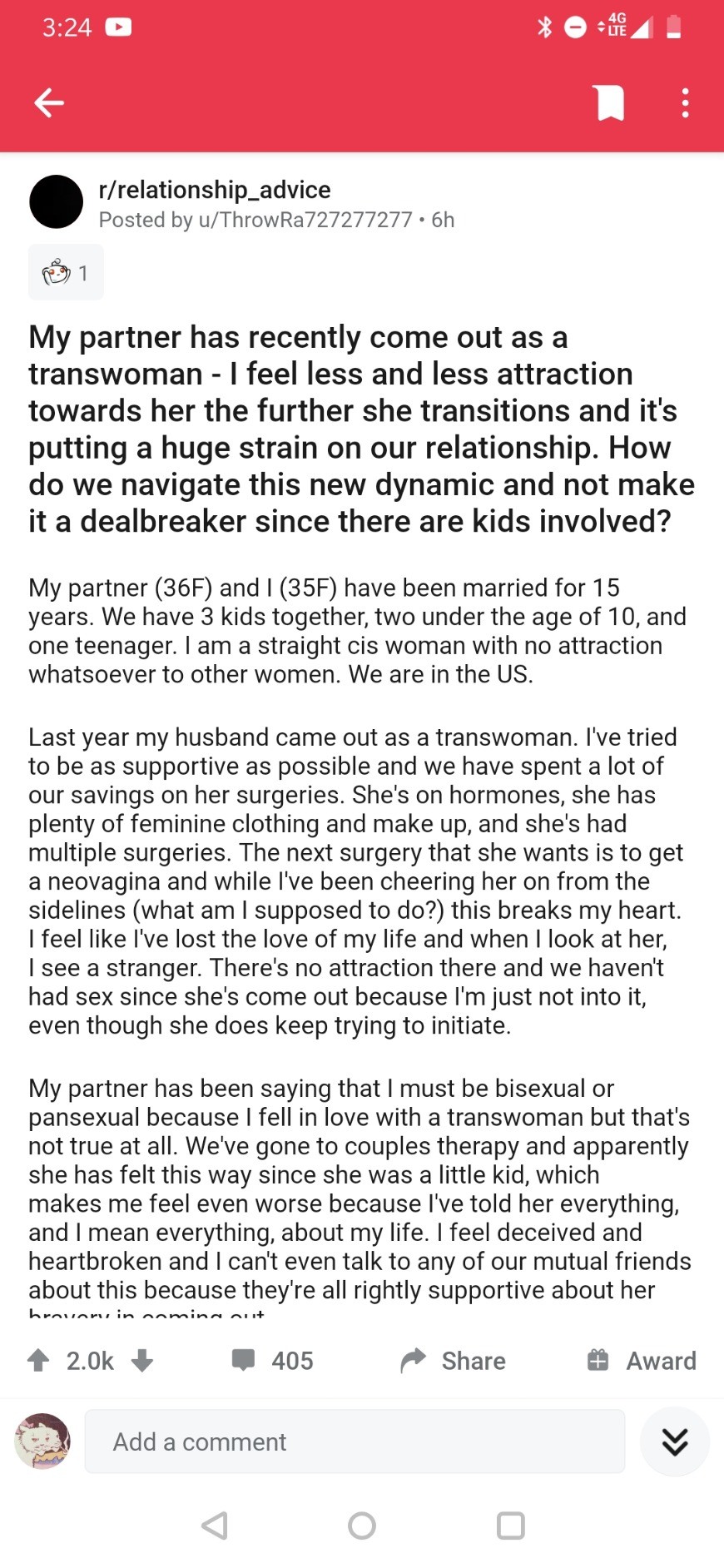
Task: Share this post
Action: coord(454,1361)
